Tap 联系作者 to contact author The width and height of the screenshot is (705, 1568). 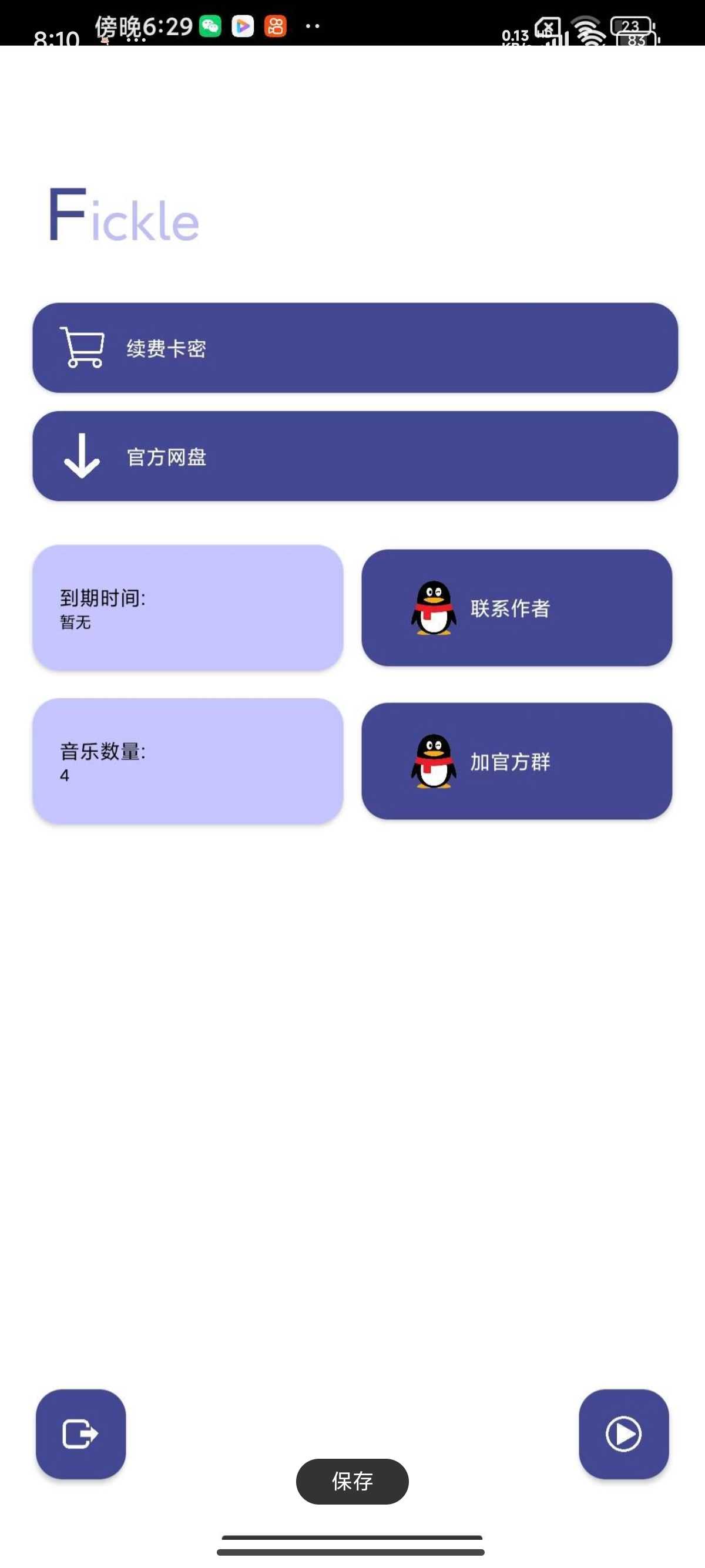[x=516, y=607]
